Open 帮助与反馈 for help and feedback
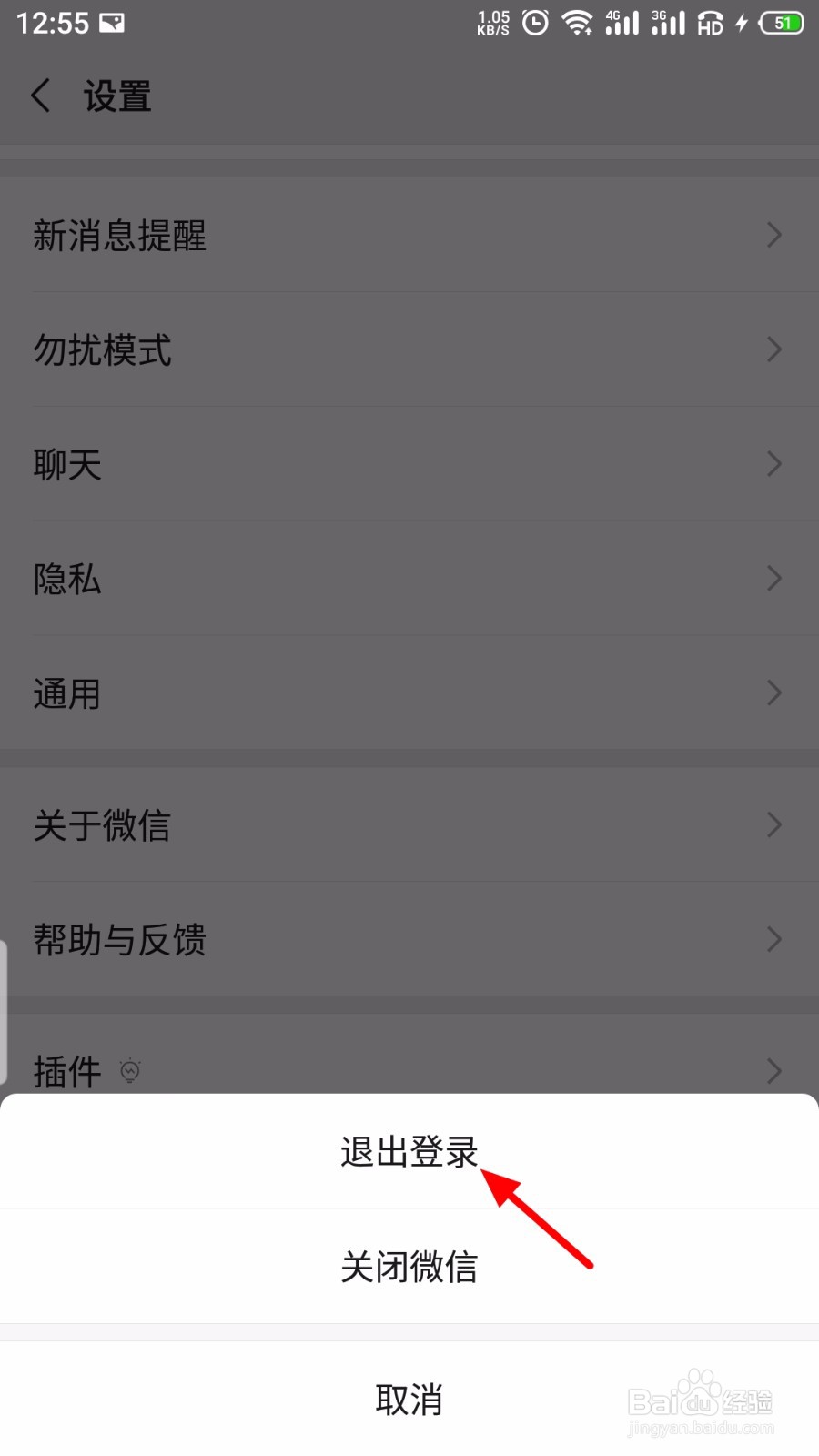 [409, 940]
